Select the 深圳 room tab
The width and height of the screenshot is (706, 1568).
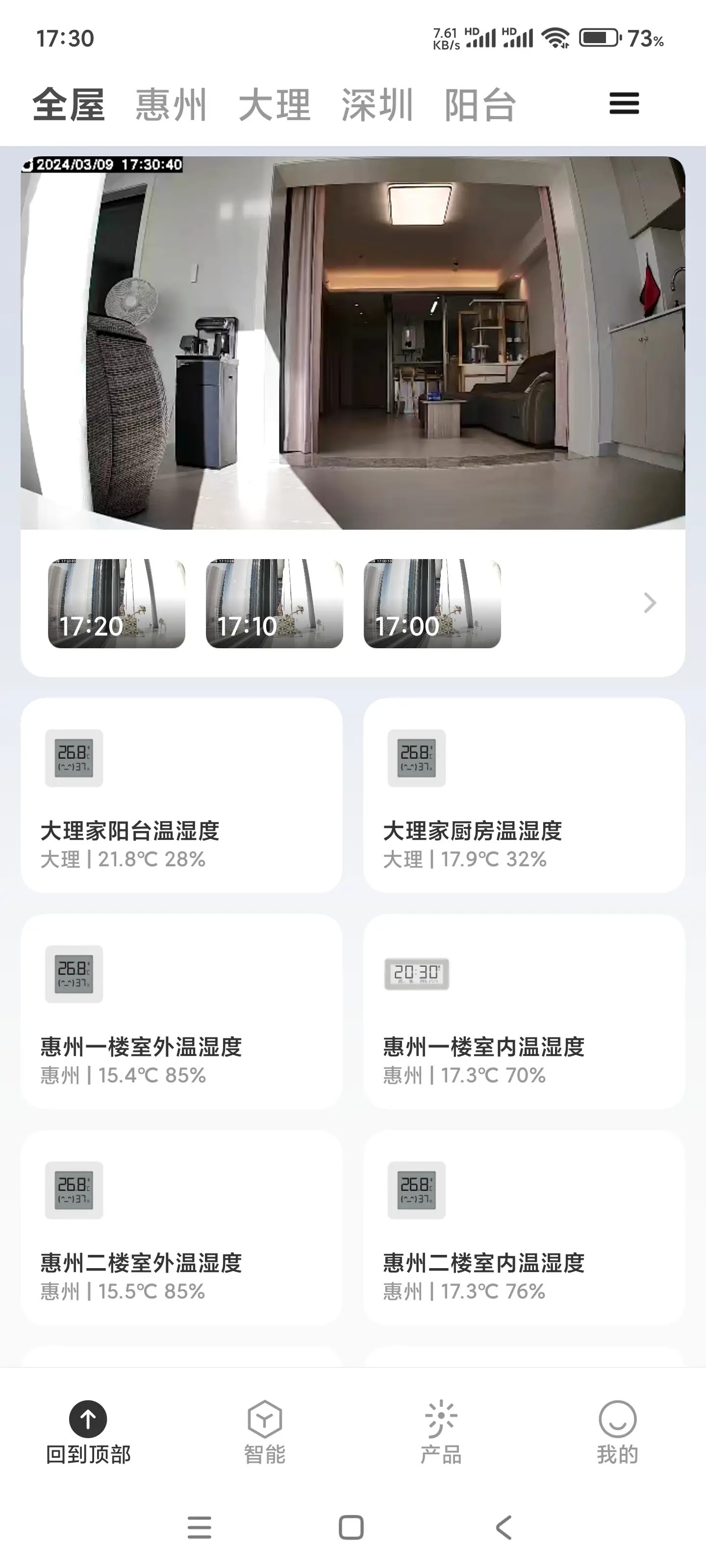(377, 105)
